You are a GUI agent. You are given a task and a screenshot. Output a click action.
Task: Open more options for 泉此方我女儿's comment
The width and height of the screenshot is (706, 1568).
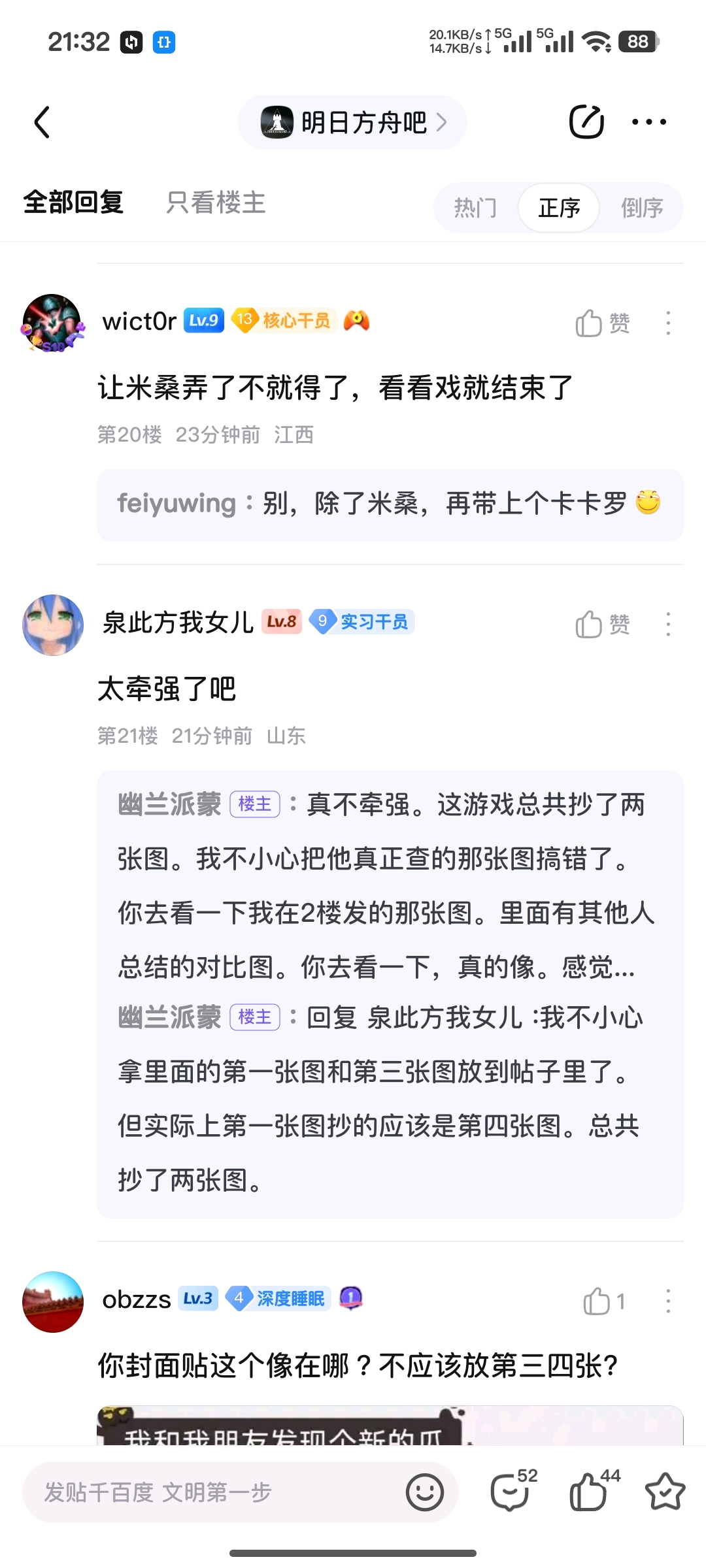[667, 624]
